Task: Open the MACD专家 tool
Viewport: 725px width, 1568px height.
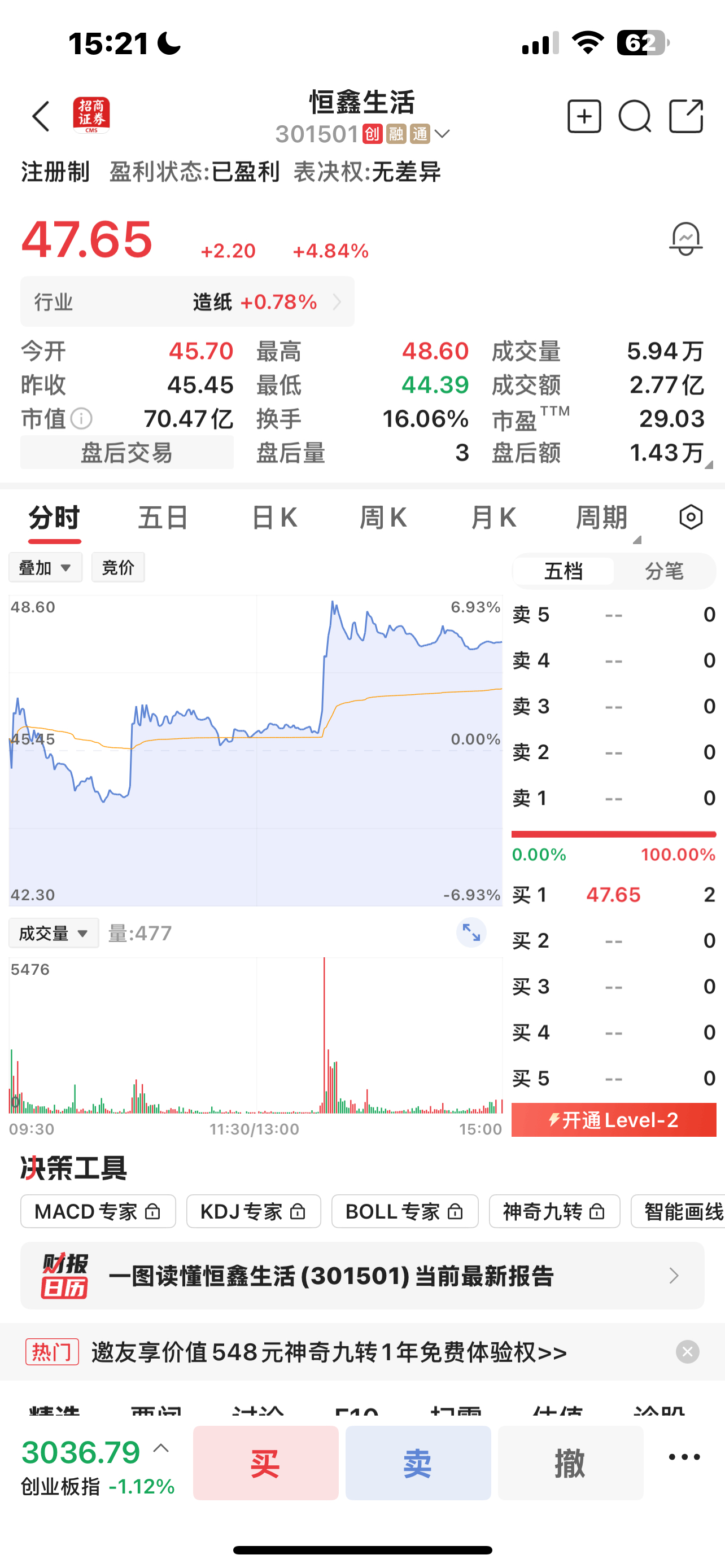Action: (x=98, y=1211)
